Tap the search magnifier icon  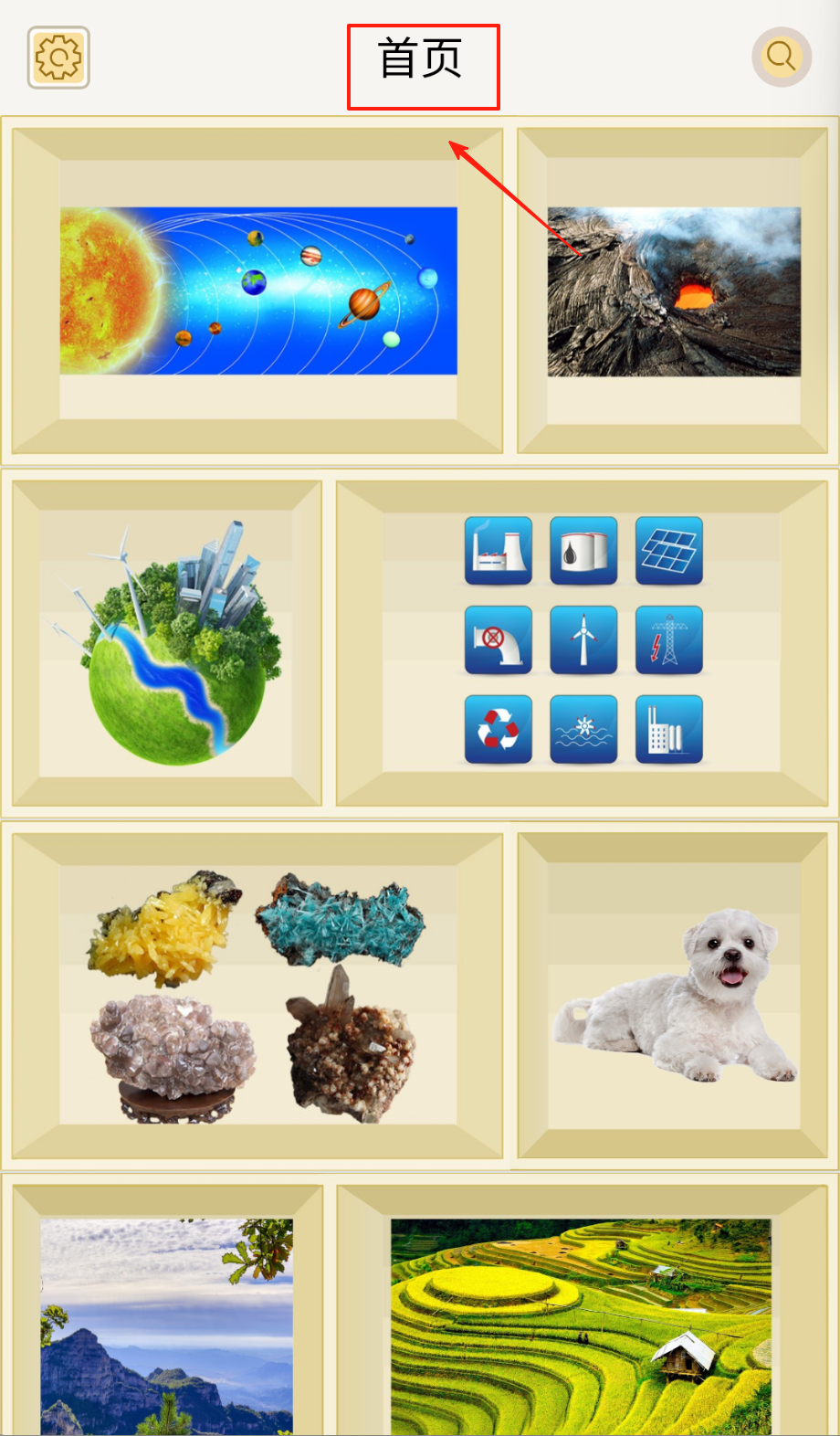pos(781,57)
